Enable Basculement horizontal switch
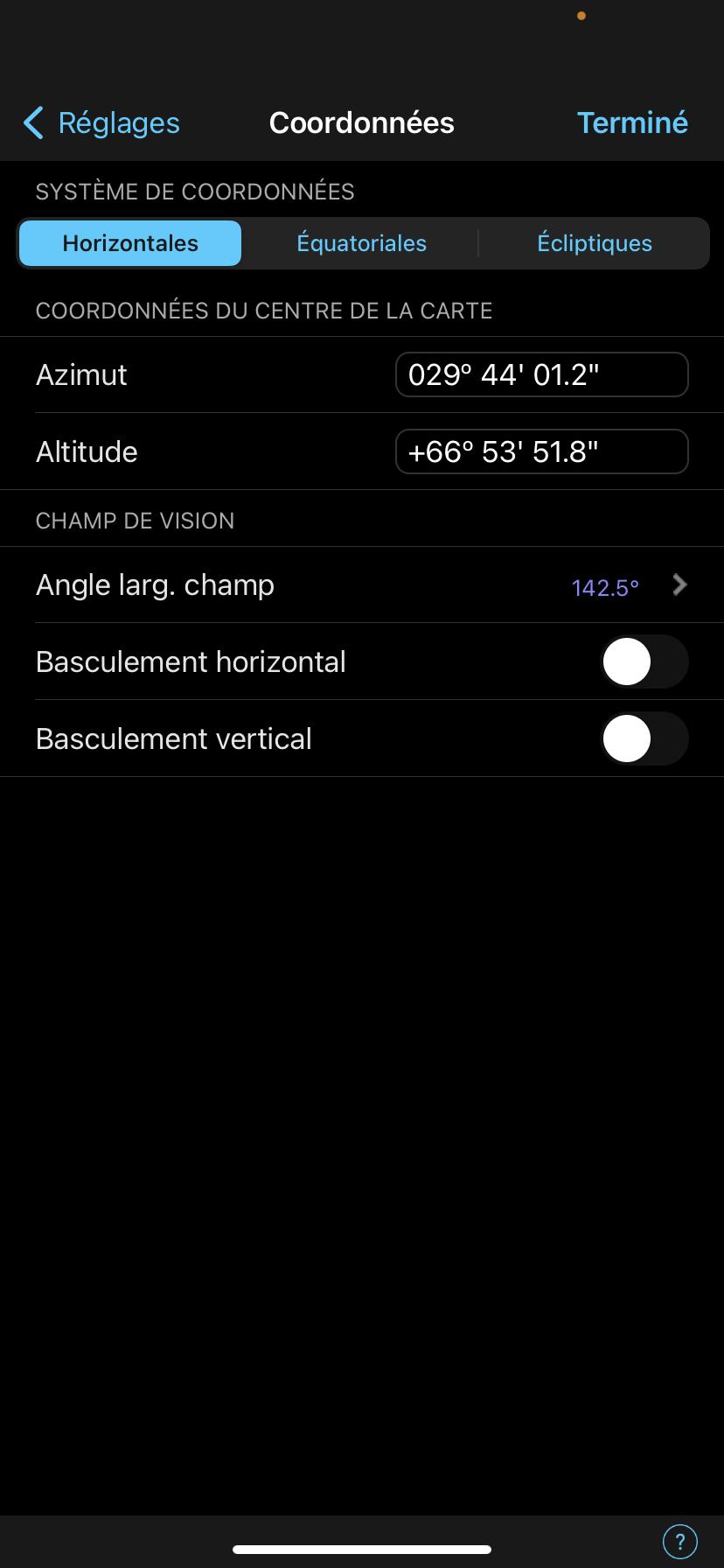 tap(644, 661)
